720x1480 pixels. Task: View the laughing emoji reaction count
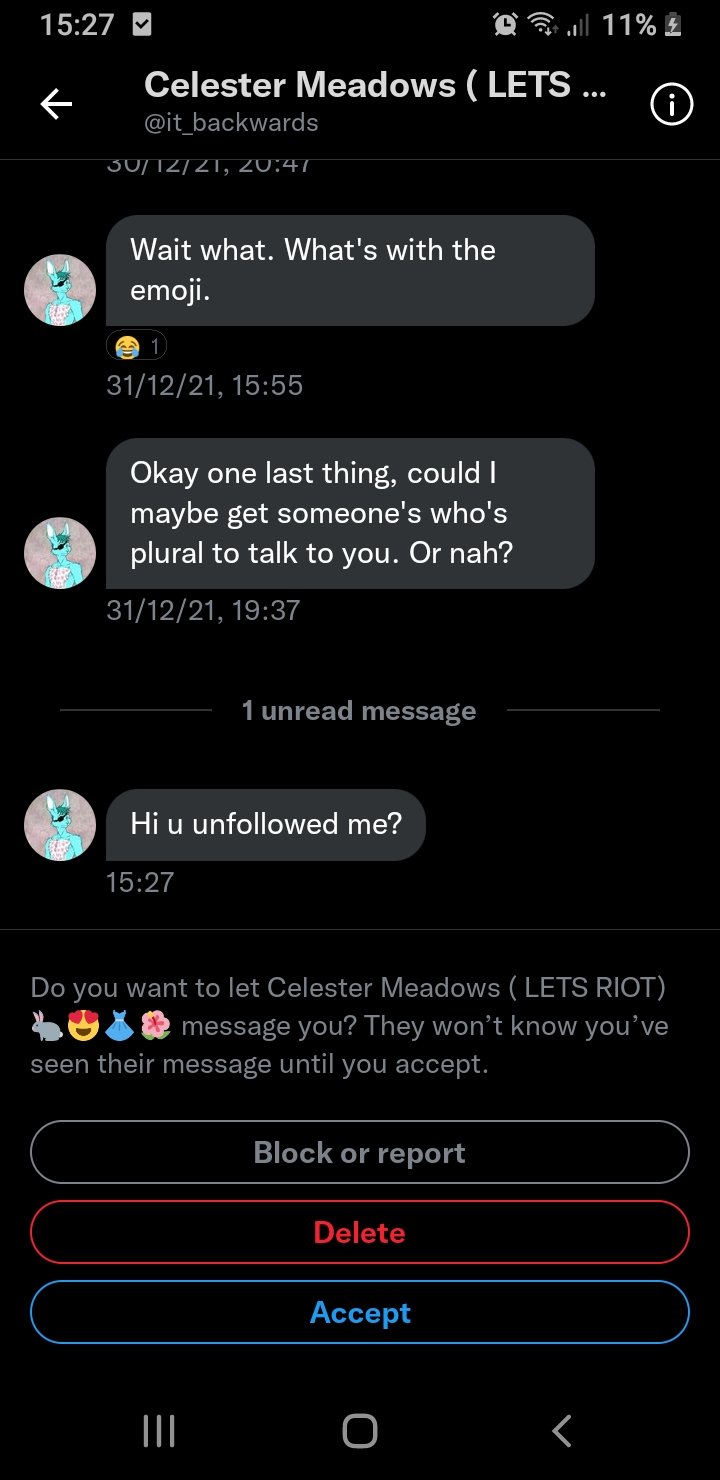pyautogui.click(x=137, y=346)
